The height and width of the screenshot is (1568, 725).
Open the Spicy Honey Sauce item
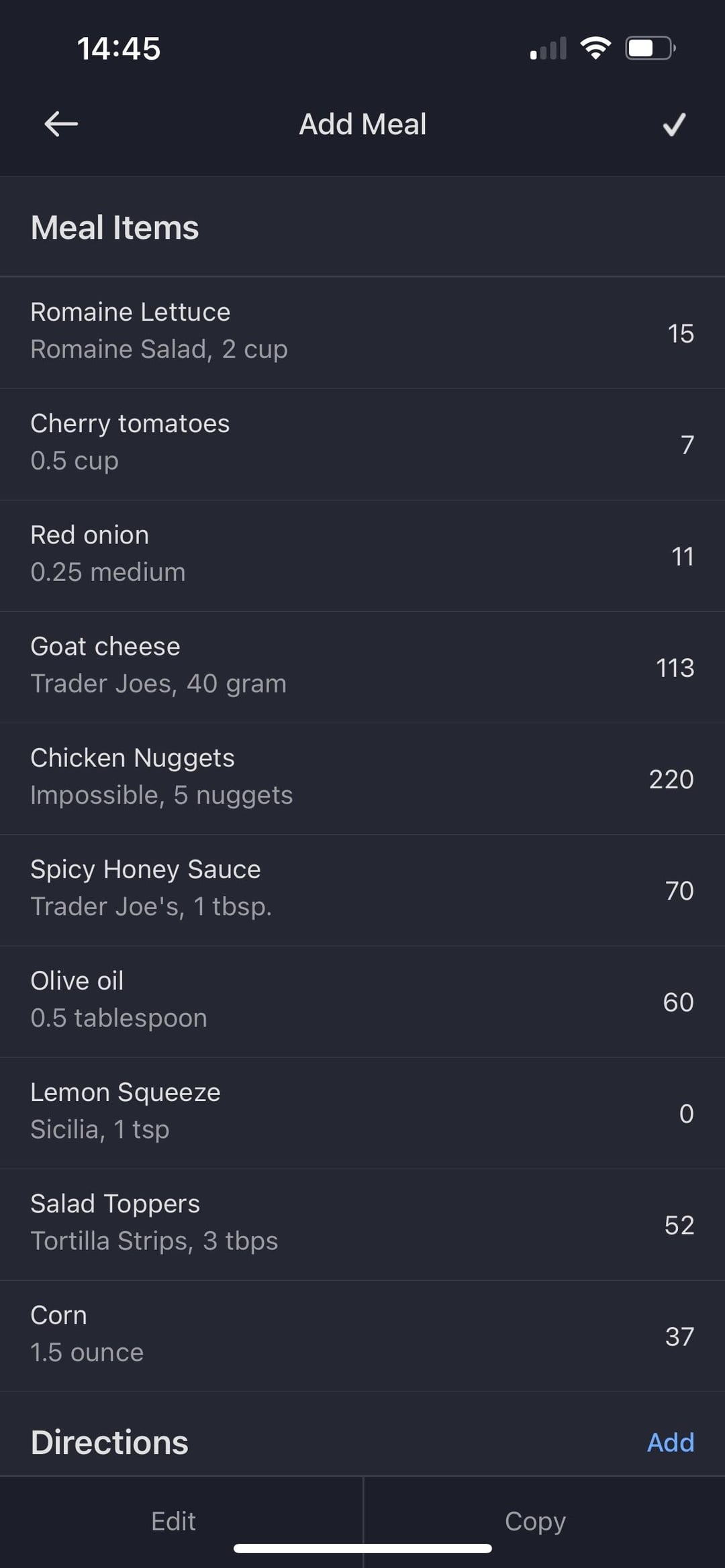(362, 890)
